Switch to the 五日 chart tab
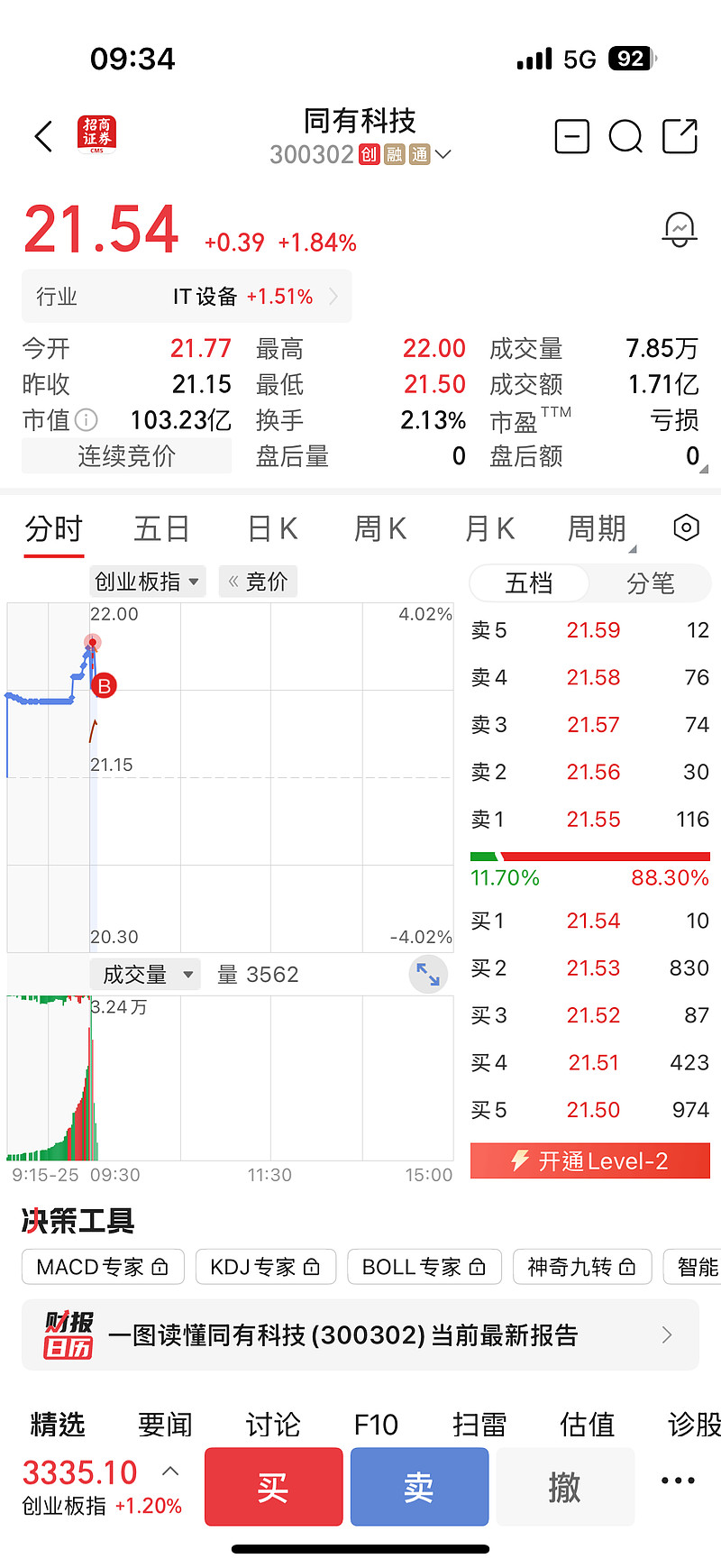The width and height of the screenshot is (721, 1568). coord(161,528)
